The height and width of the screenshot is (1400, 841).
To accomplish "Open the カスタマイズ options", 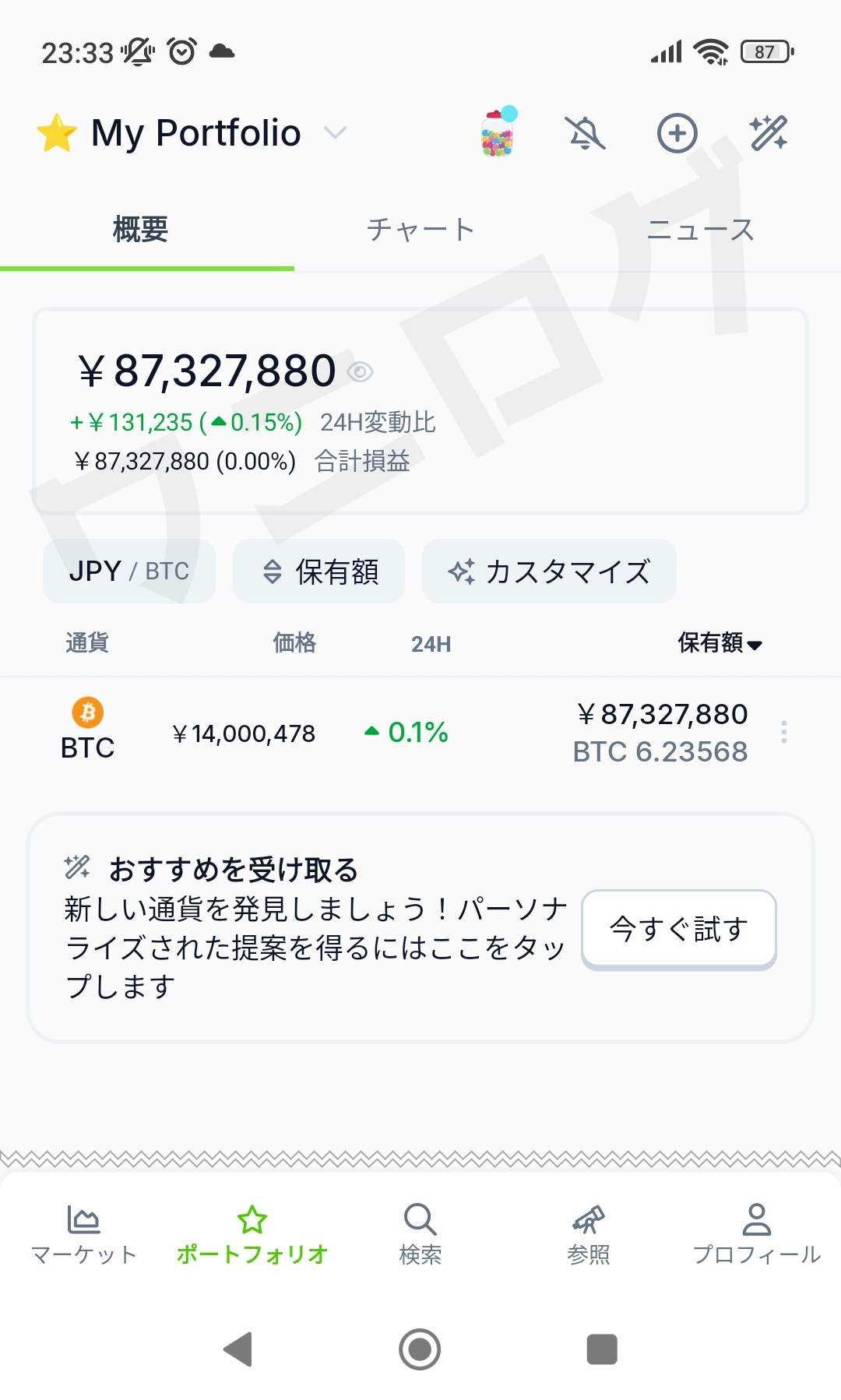I will (x=549, y=572).
